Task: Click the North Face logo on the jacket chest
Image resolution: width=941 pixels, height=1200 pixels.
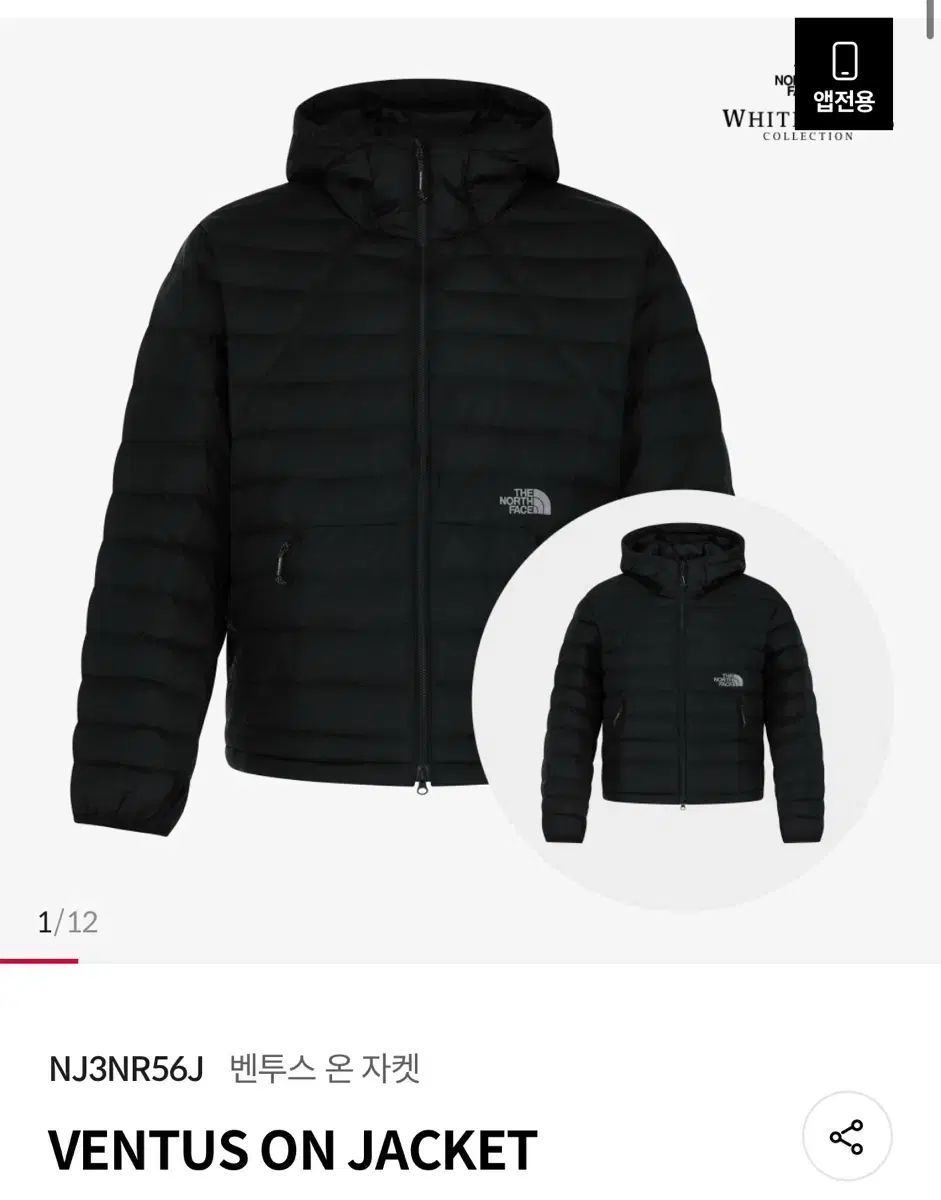Action: coord(532,499)
